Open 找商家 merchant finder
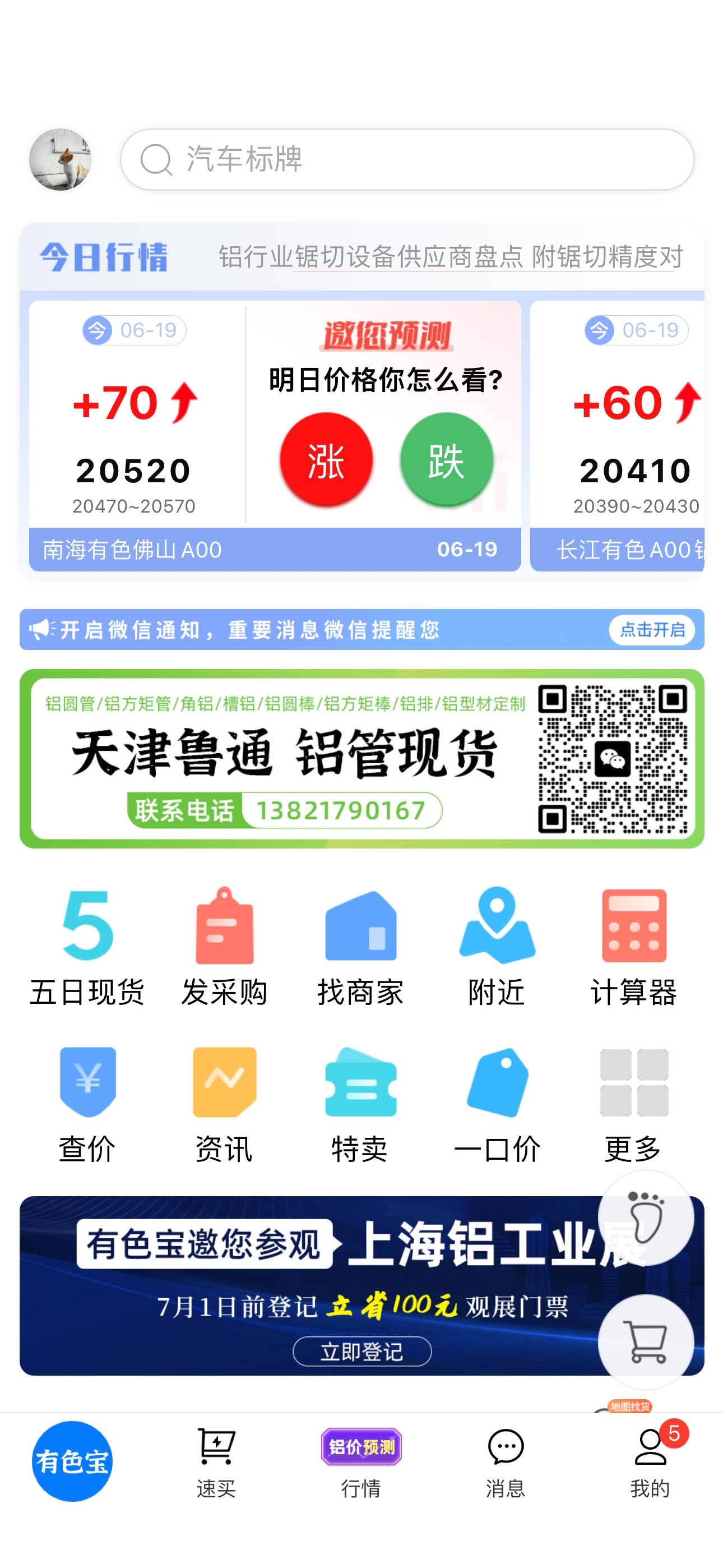Screen dimensions: 723x1568 361,947
